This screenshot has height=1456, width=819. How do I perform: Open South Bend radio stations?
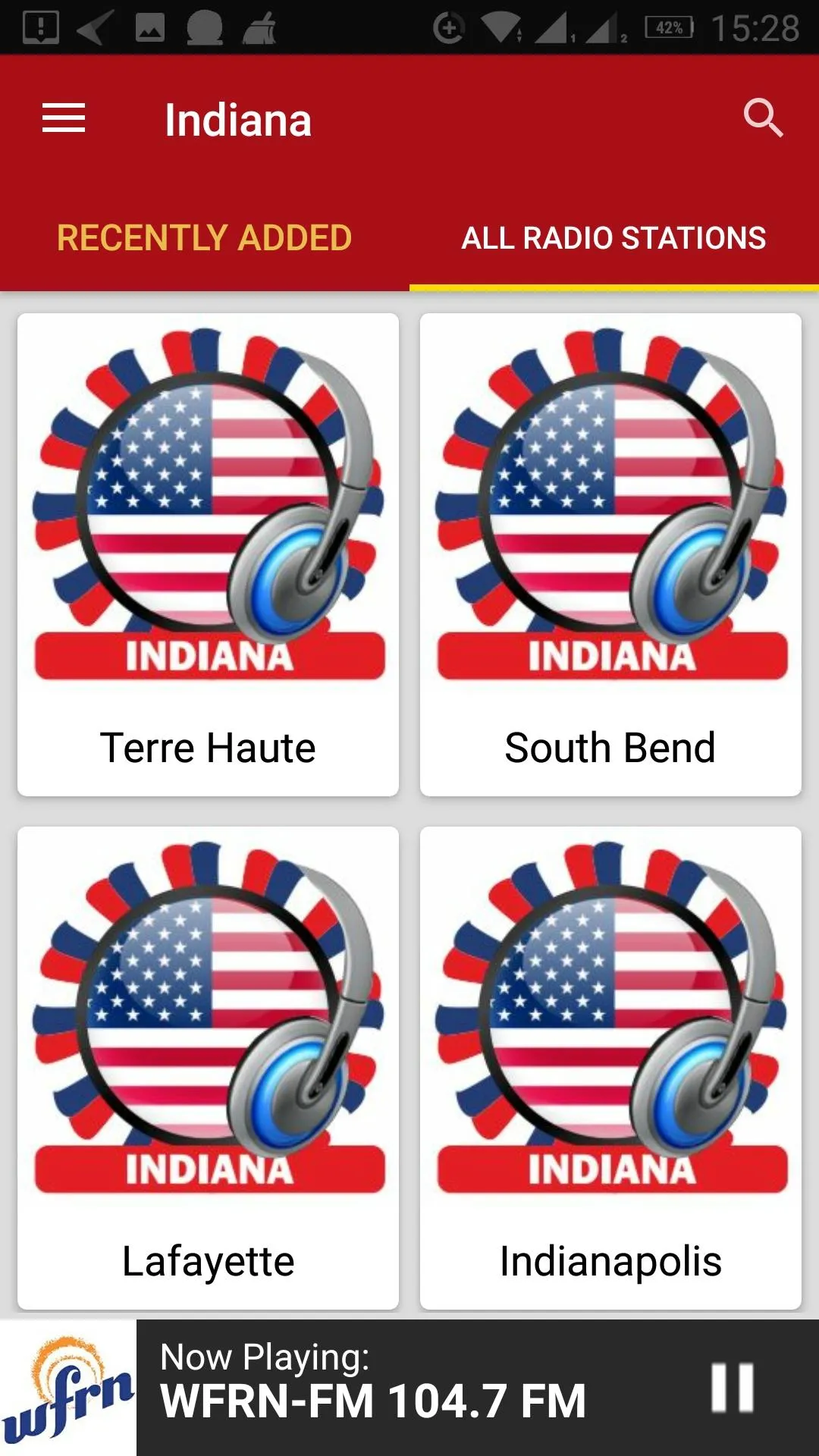[x=610, y=554]
